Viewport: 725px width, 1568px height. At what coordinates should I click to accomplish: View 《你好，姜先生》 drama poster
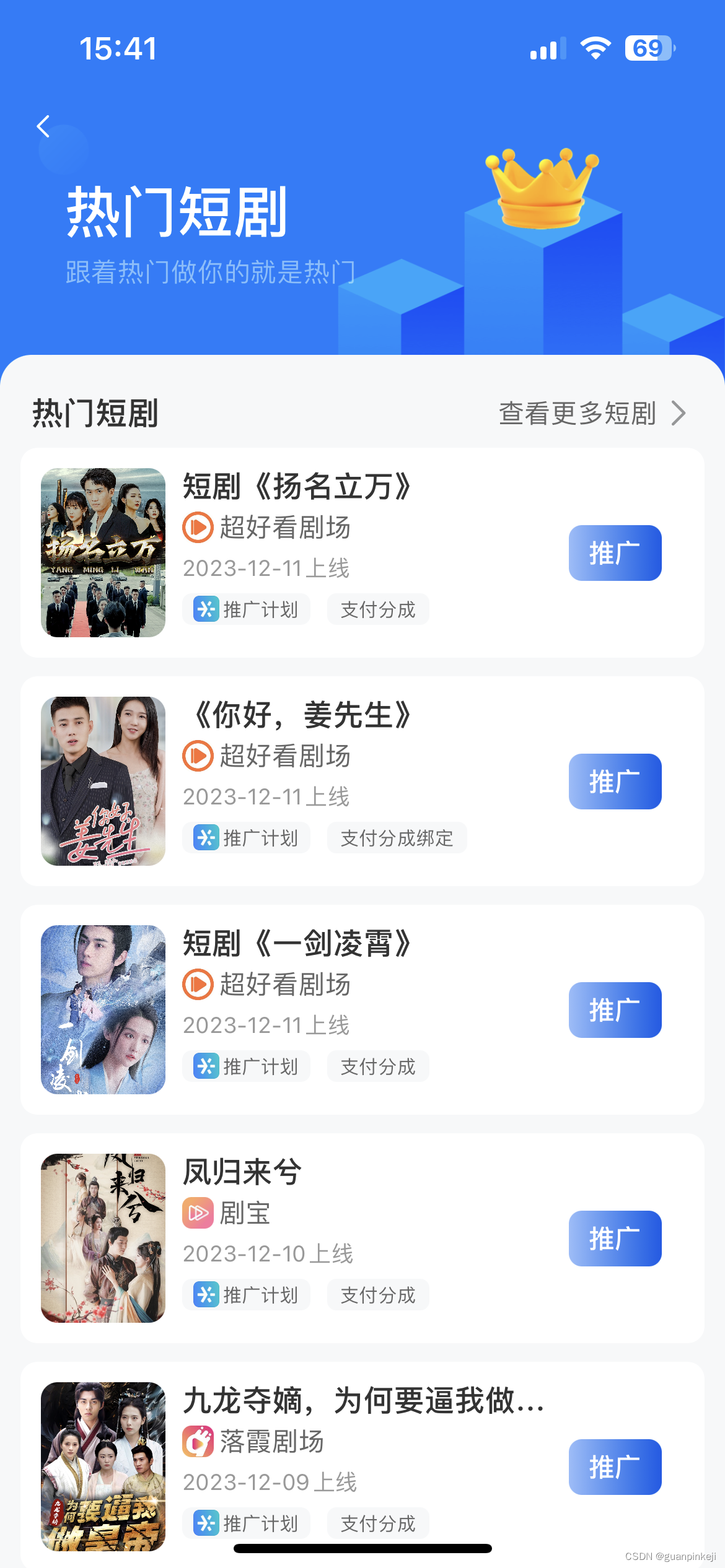(103, 781)
